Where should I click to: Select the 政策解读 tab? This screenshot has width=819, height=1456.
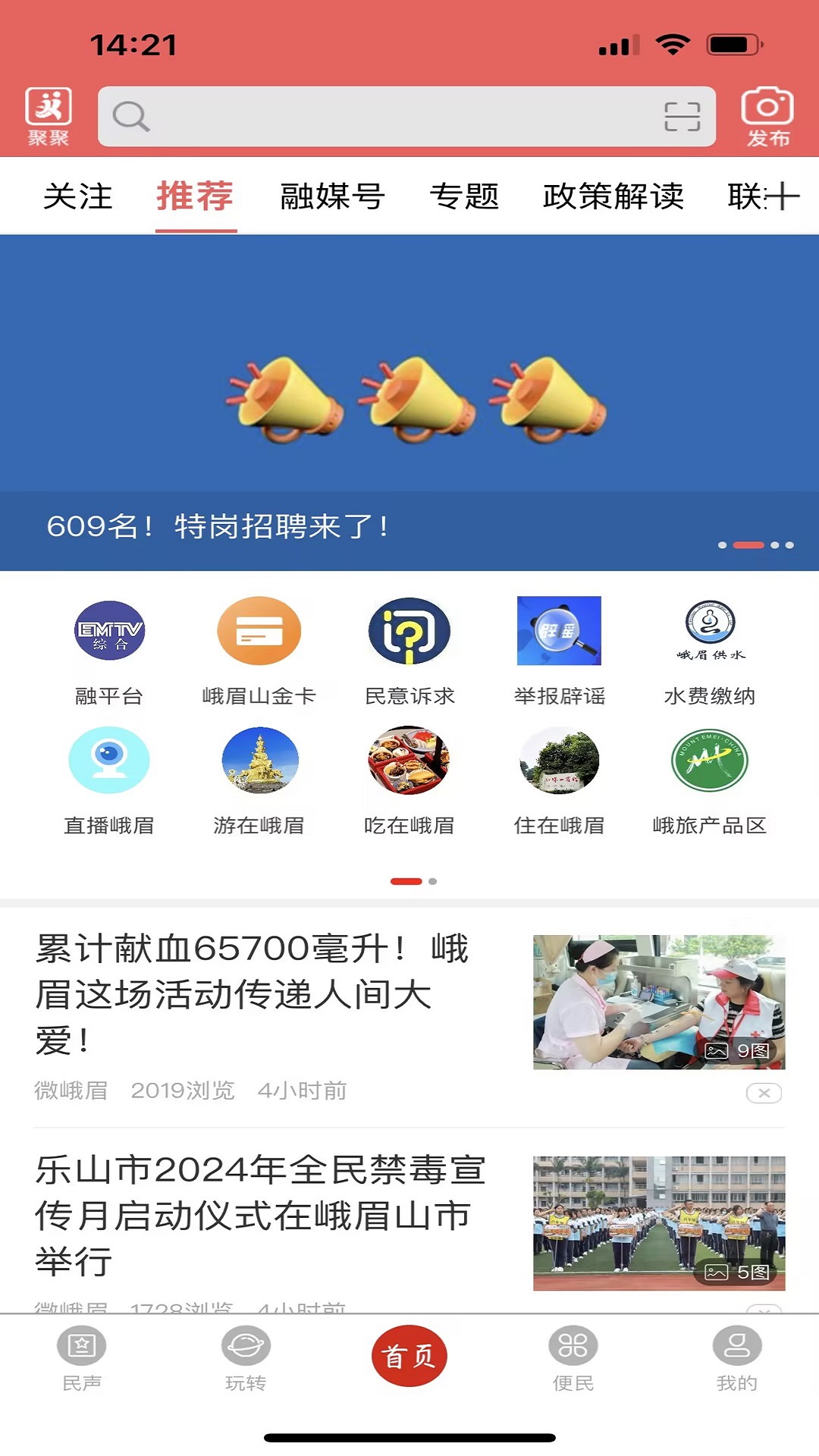pyautogui.click(x=613, y=196)
